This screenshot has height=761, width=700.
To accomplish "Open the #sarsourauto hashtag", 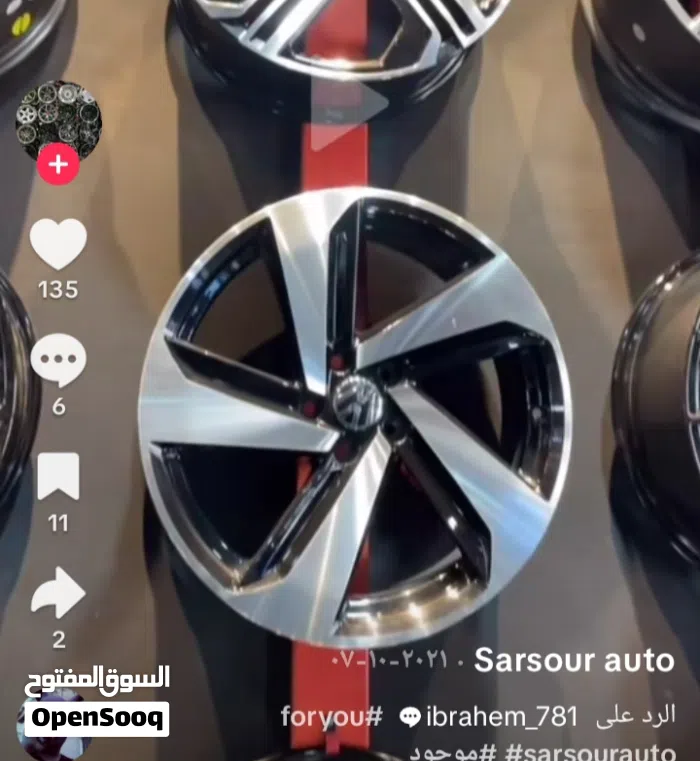I will click(x=589, y=751).
